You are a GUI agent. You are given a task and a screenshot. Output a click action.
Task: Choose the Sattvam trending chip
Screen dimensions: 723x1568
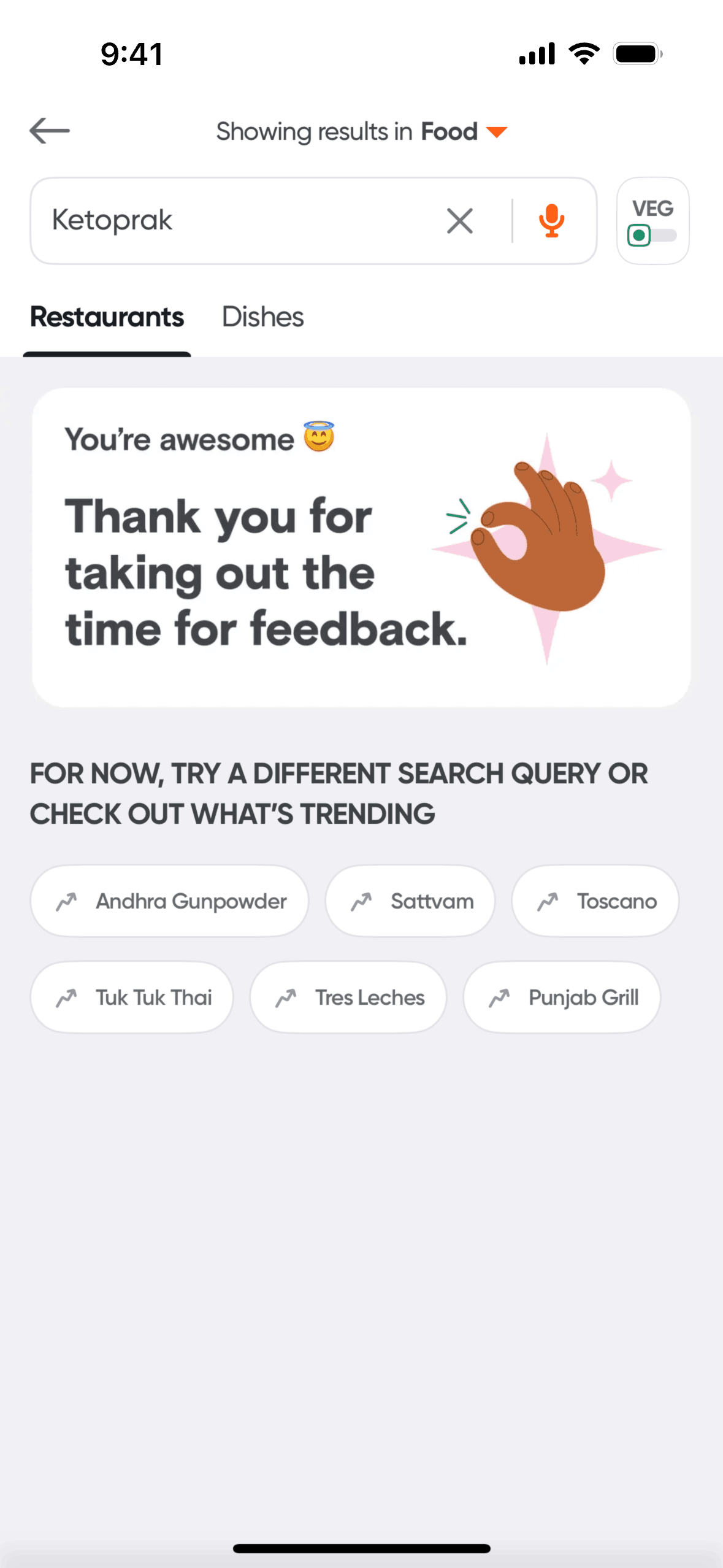[410, 901]
